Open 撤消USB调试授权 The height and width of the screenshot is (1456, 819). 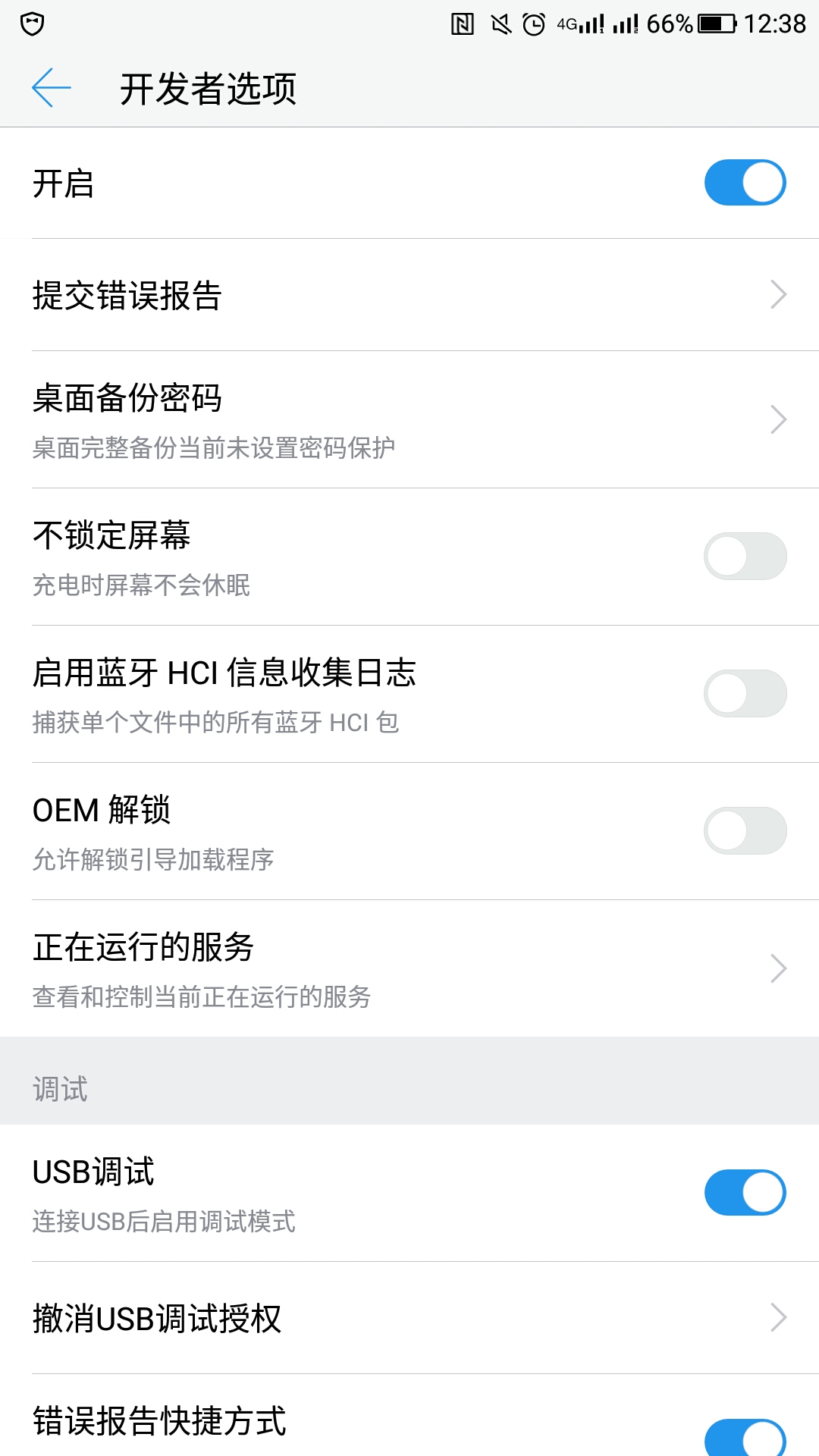(x=409, y=1318)
